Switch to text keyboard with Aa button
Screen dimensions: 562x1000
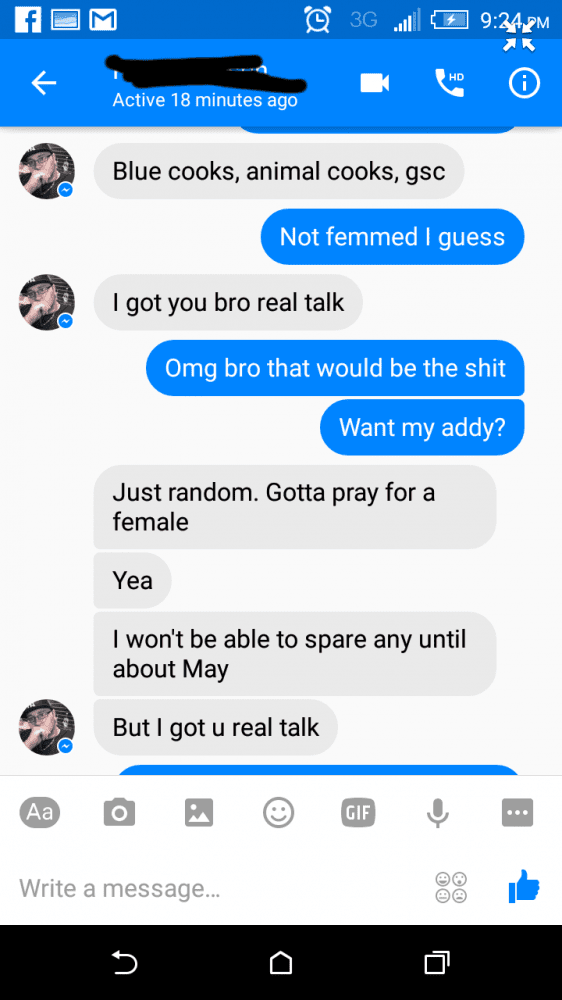40,812
